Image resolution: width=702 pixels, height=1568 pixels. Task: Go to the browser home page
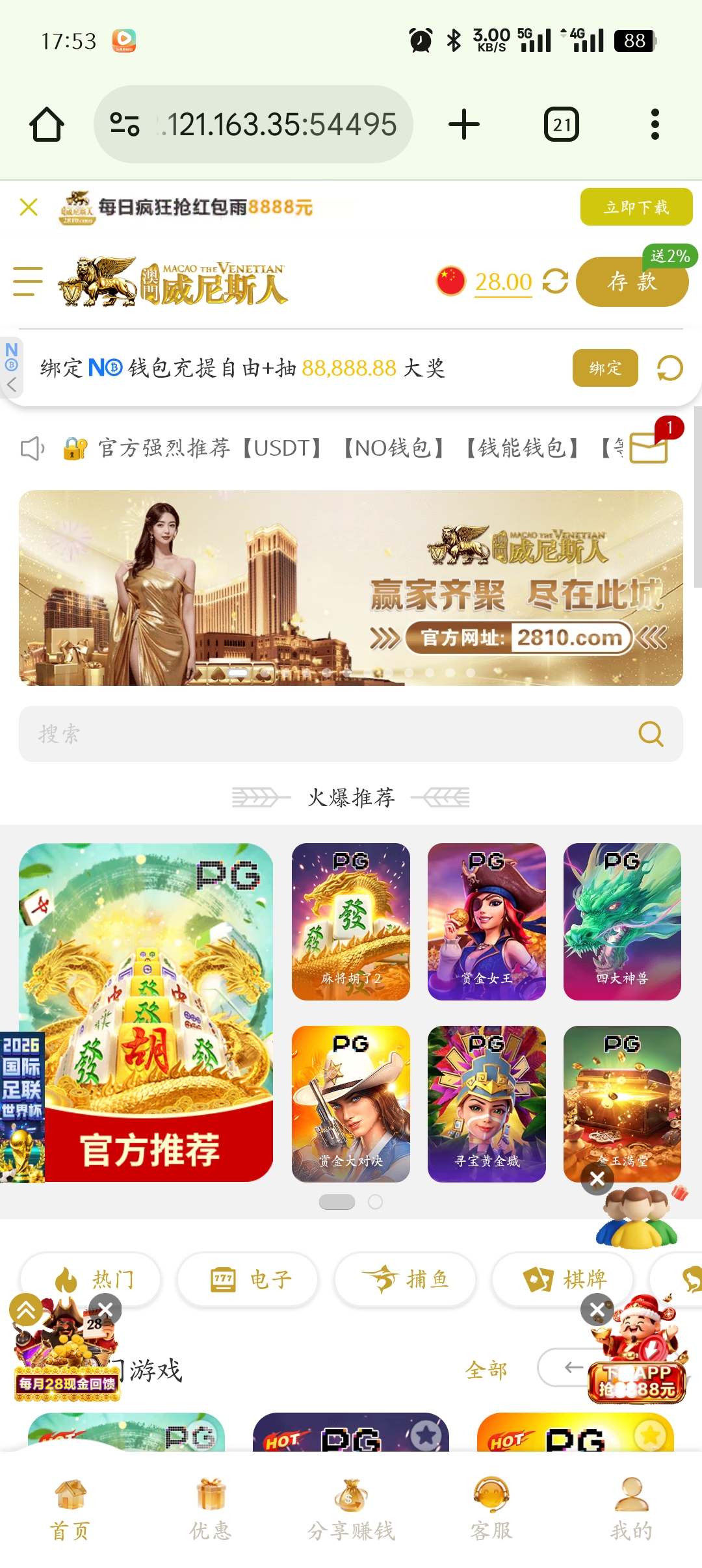(47, 124)
